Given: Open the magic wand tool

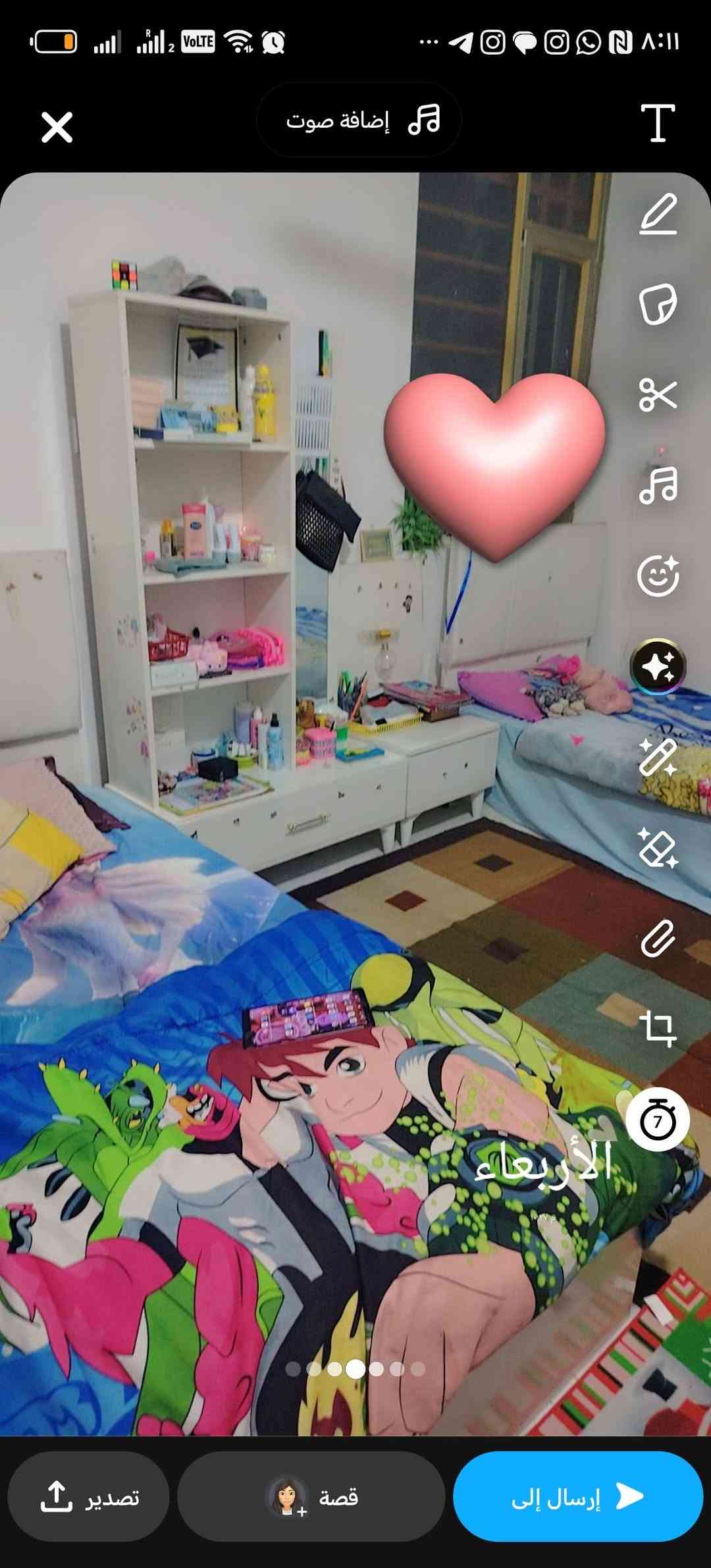Looking at the screenshot, I should [x=658, y=757].
